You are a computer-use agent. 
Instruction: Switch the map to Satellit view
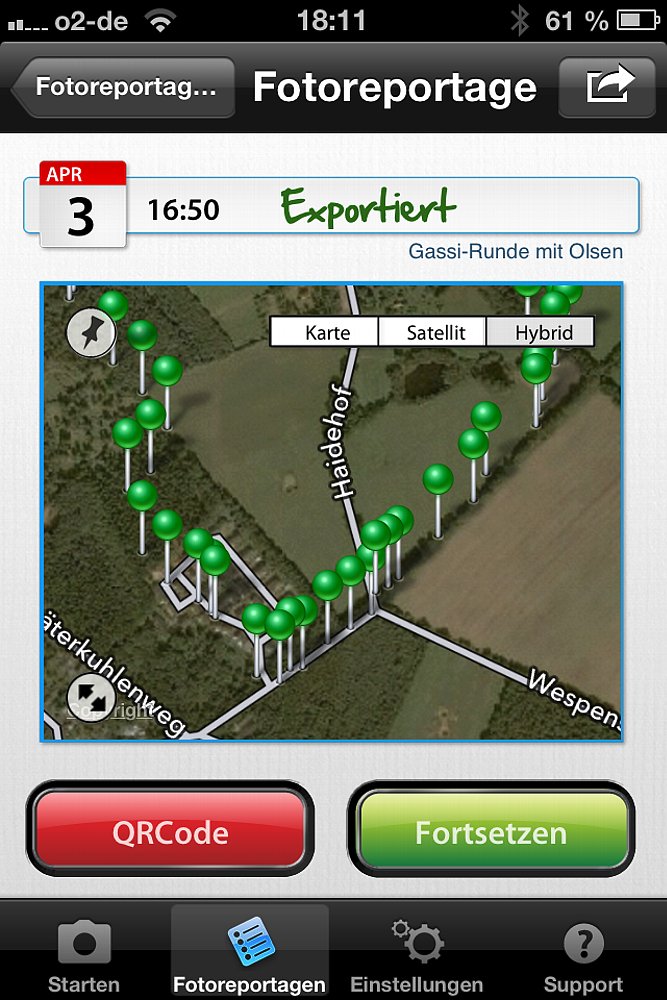(x=433, y=332)
